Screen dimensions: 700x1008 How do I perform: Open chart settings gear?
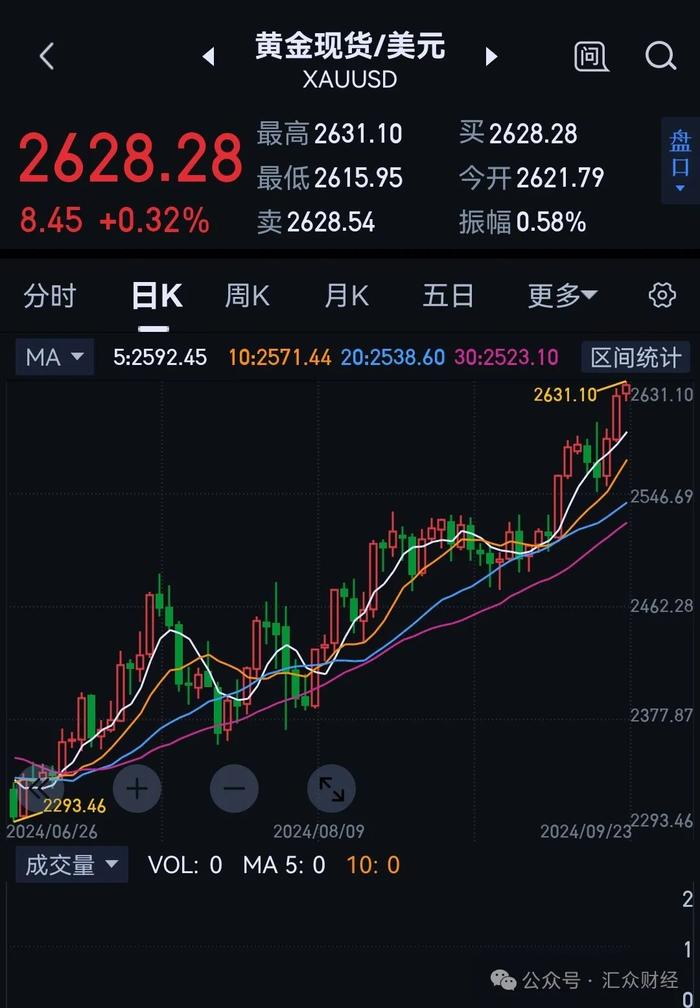pos(661,296)
